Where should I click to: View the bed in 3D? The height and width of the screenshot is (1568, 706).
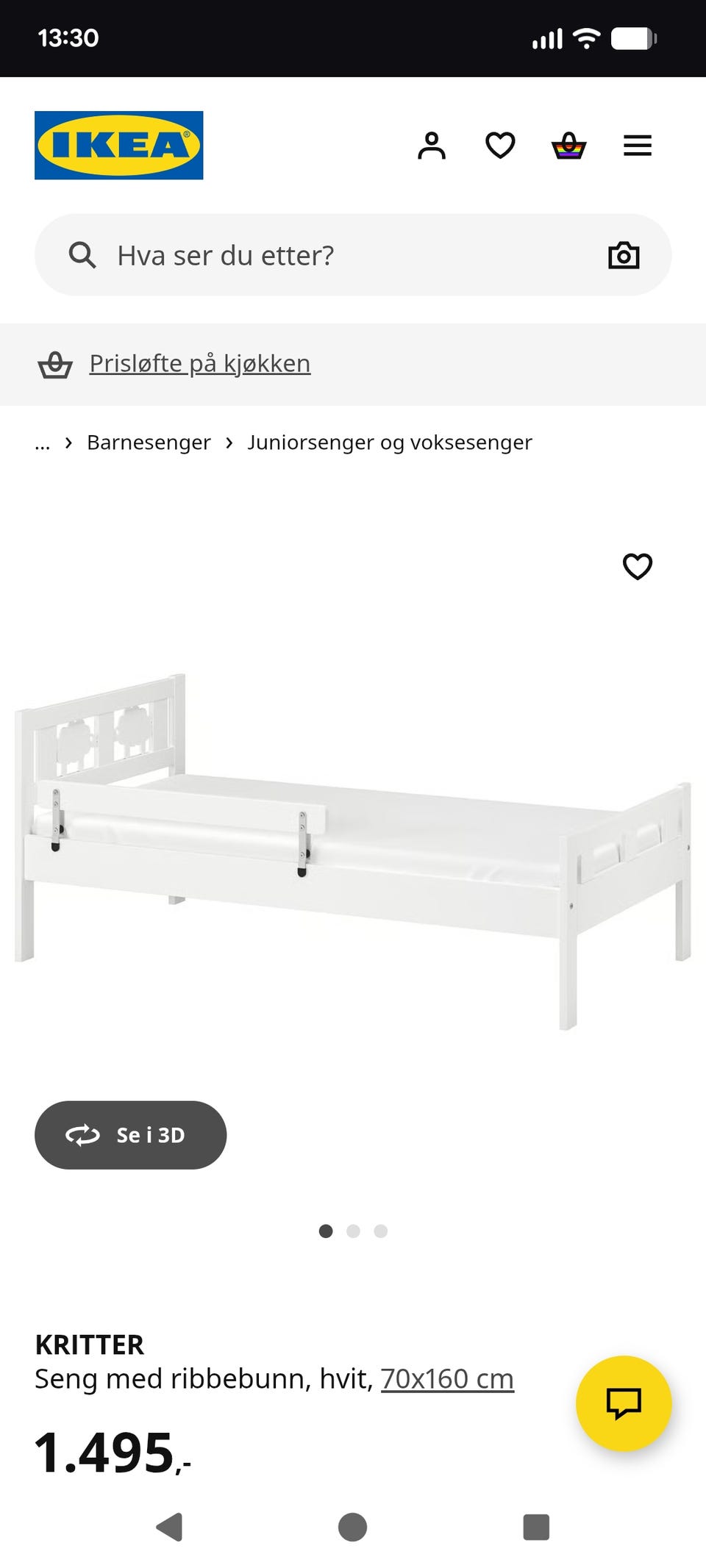pyautogui.click(x=130, y=1134)
